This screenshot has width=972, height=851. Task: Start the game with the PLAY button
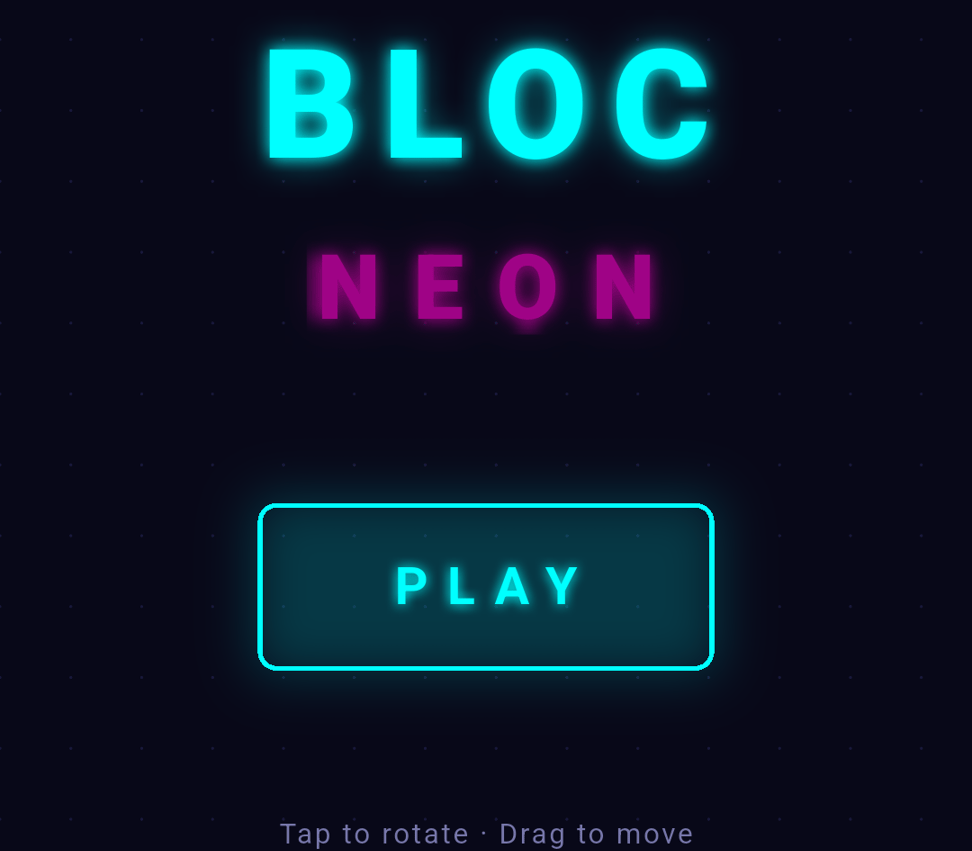point(486,586)
